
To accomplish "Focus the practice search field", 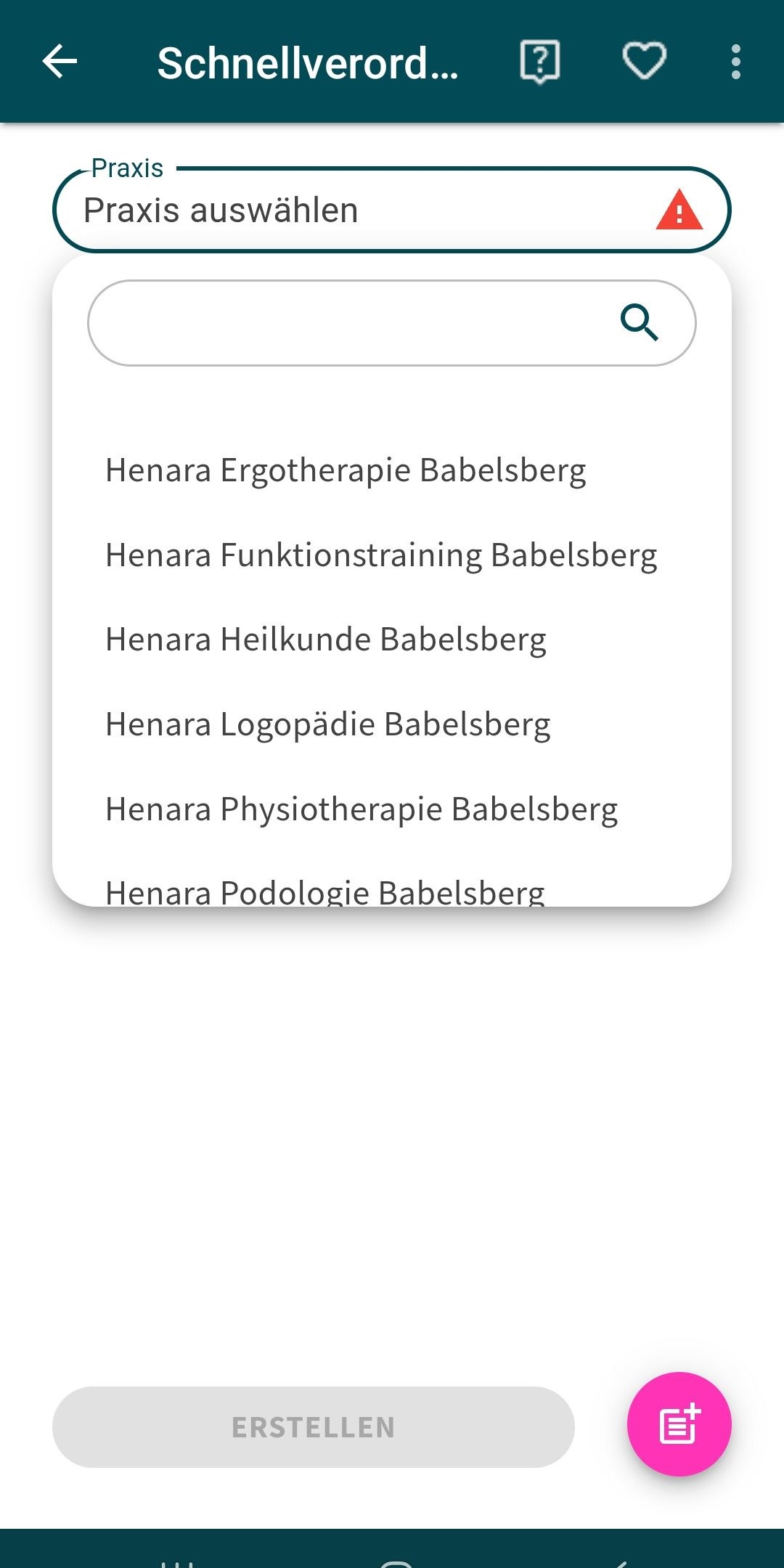I will tap(348, 323).
